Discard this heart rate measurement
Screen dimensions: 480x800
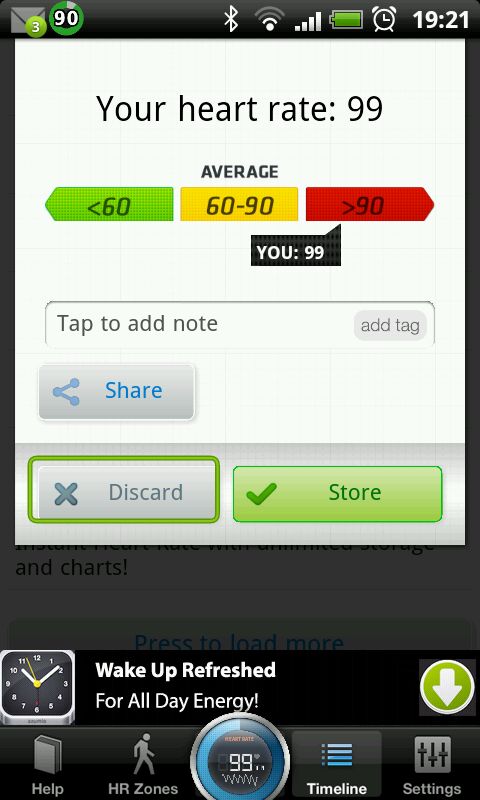124,490
